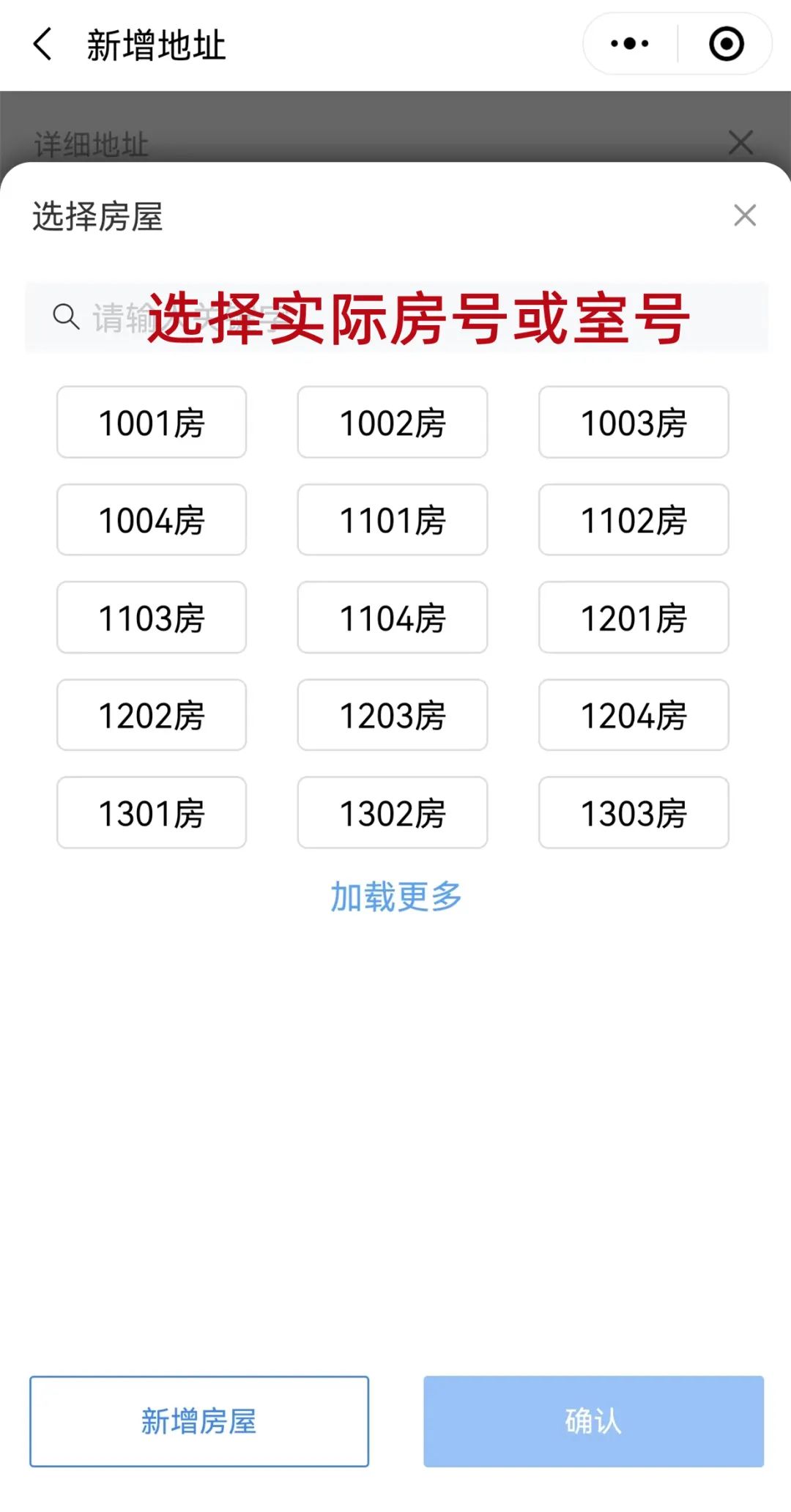791x1512 pixels.
Task: Choose room 1101房
Action: 393,520
